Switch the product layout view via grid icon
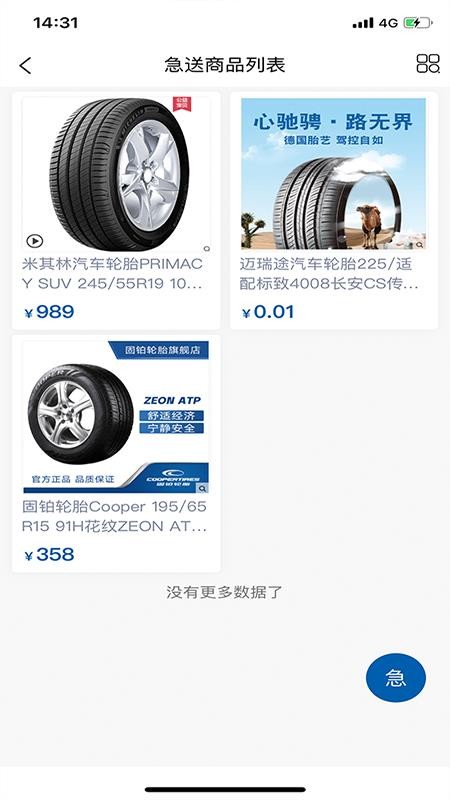The image size is (450, 800). (428, 64)
